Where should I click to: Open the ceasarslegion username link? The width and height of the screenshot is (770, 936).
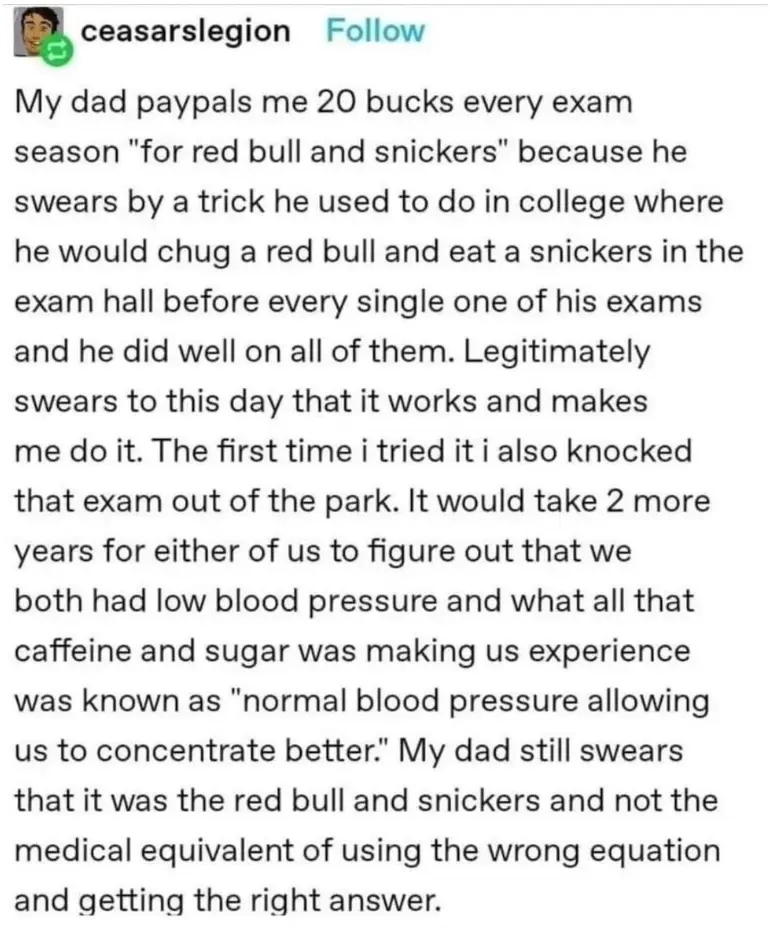click(x=184, y=31)
